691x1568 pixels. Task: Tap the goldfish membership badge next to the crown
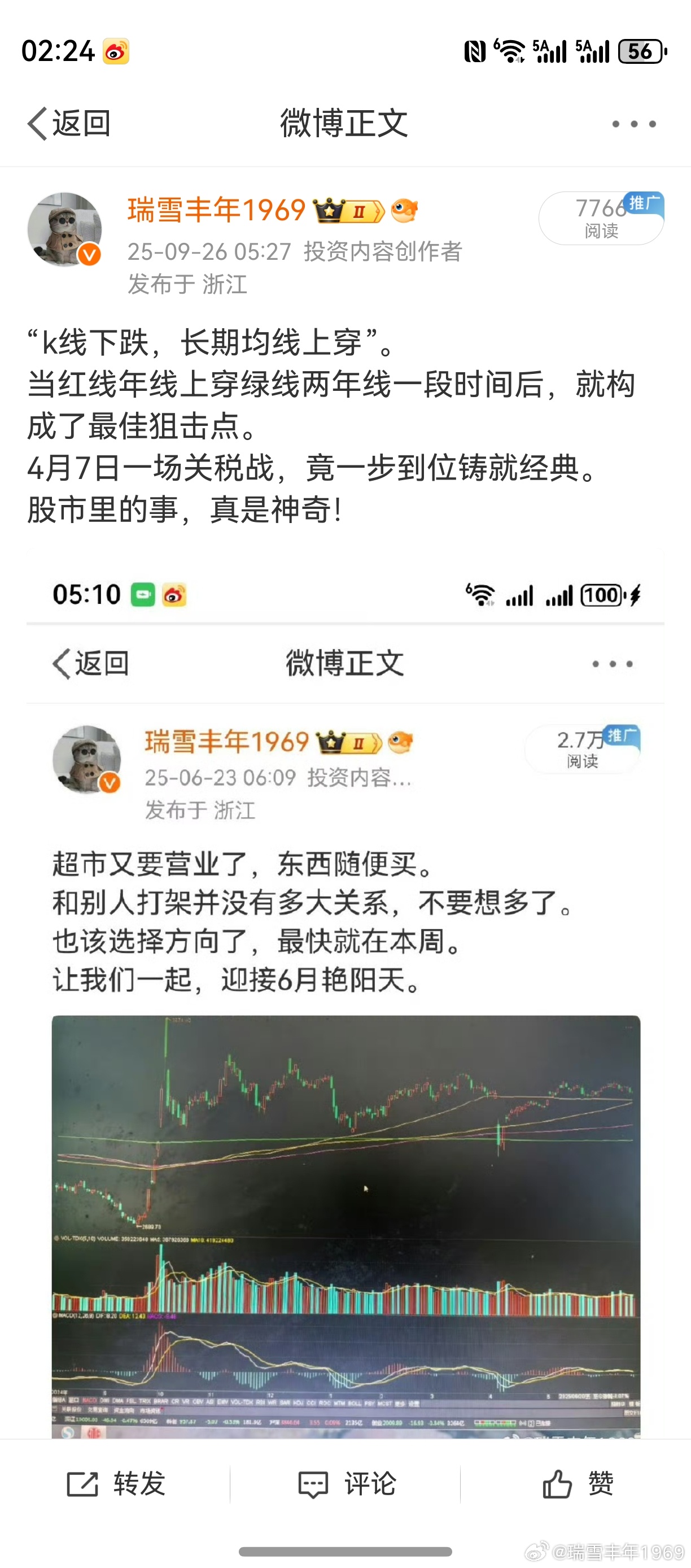pos(405,210)
